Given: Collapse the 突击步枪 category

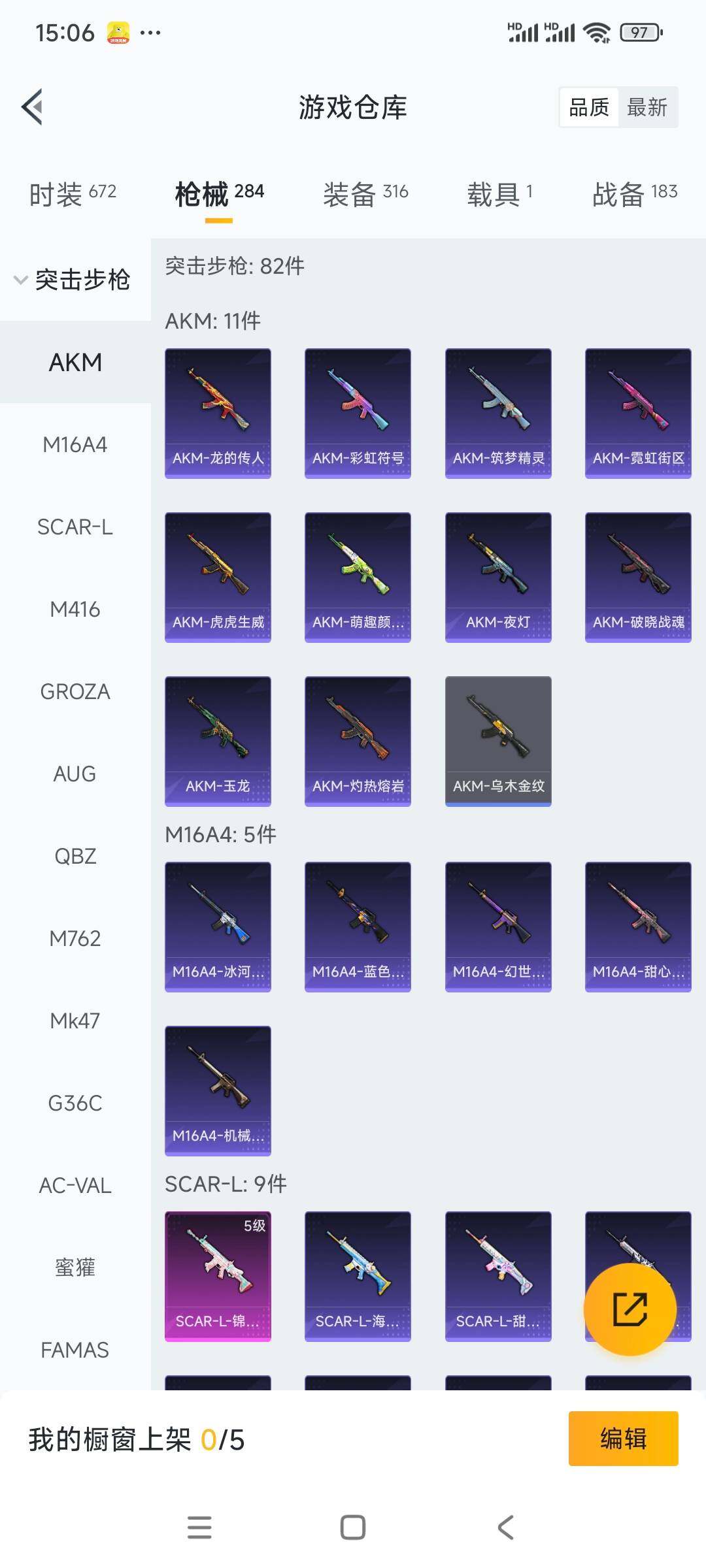Looking at the screenshot, I should (72, 280).
